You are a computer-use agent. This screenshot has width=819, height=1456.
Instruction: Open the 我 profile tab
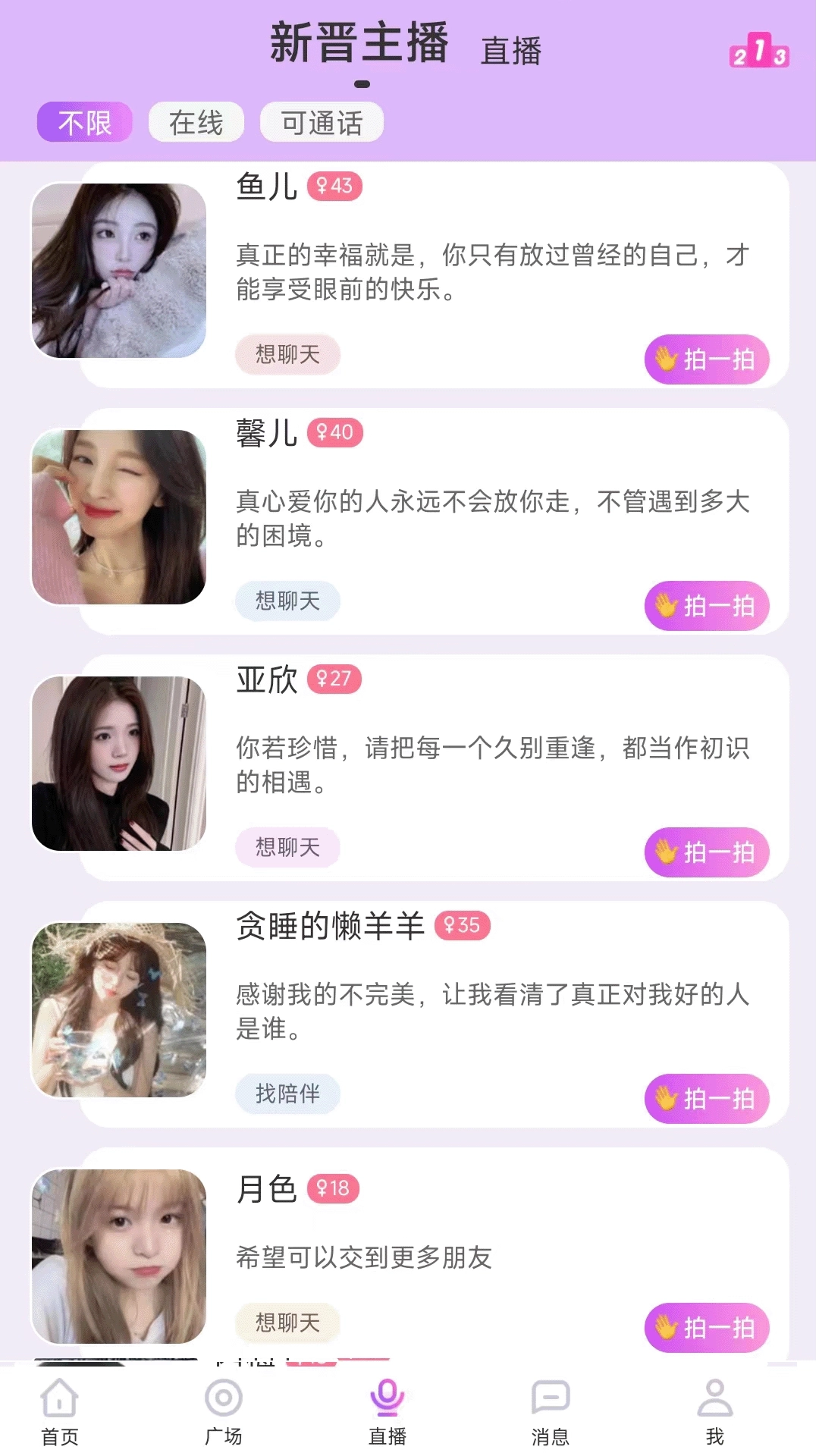point(714,1412)
